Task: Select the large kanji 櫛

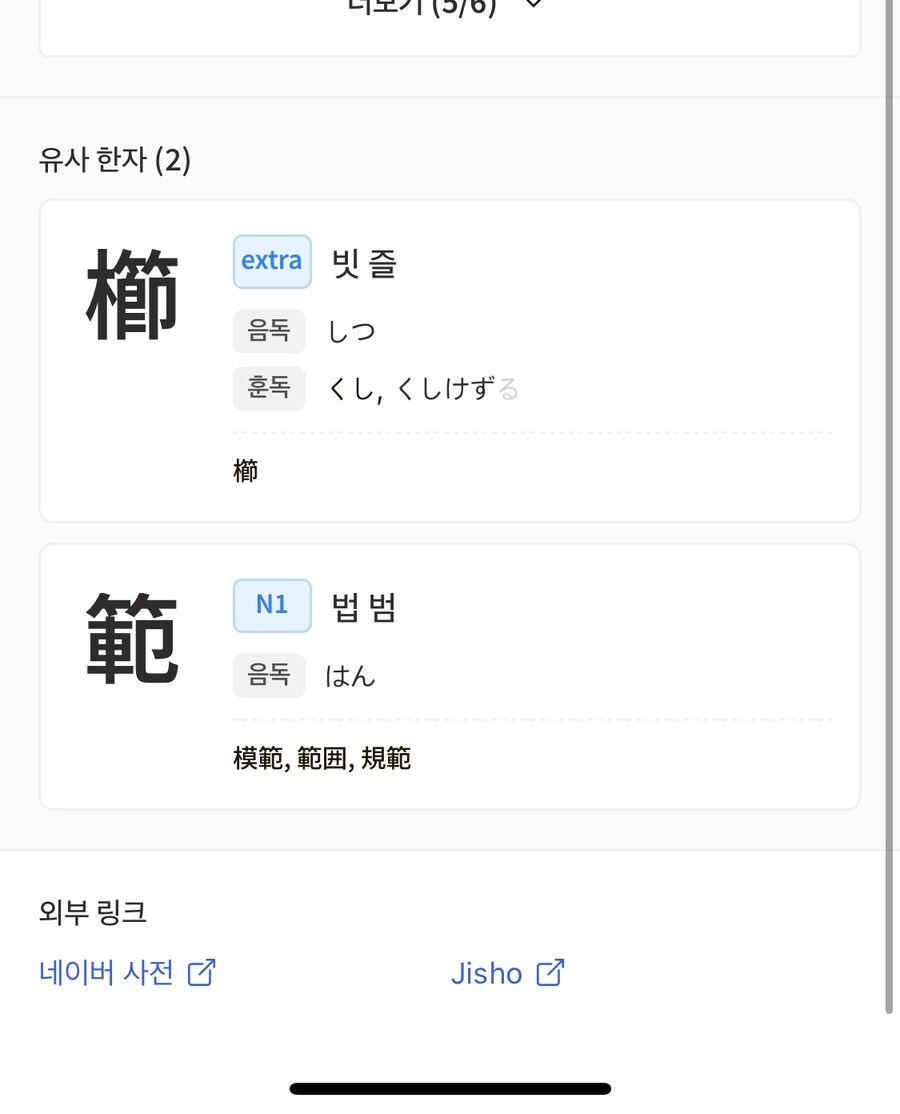Action: click(132, 295)
